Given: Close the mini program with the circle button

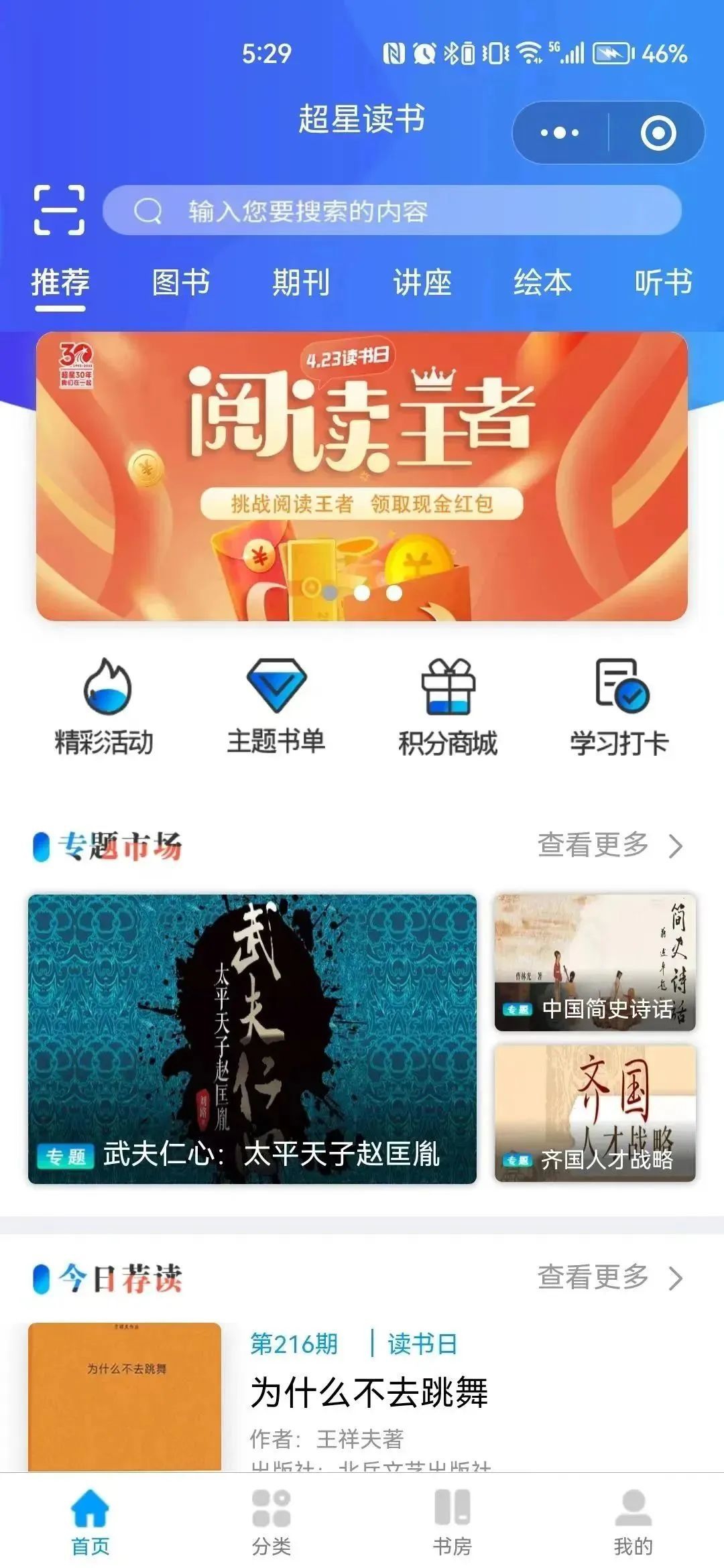Looking at the screenshot, I should click(x=658, y=133).
